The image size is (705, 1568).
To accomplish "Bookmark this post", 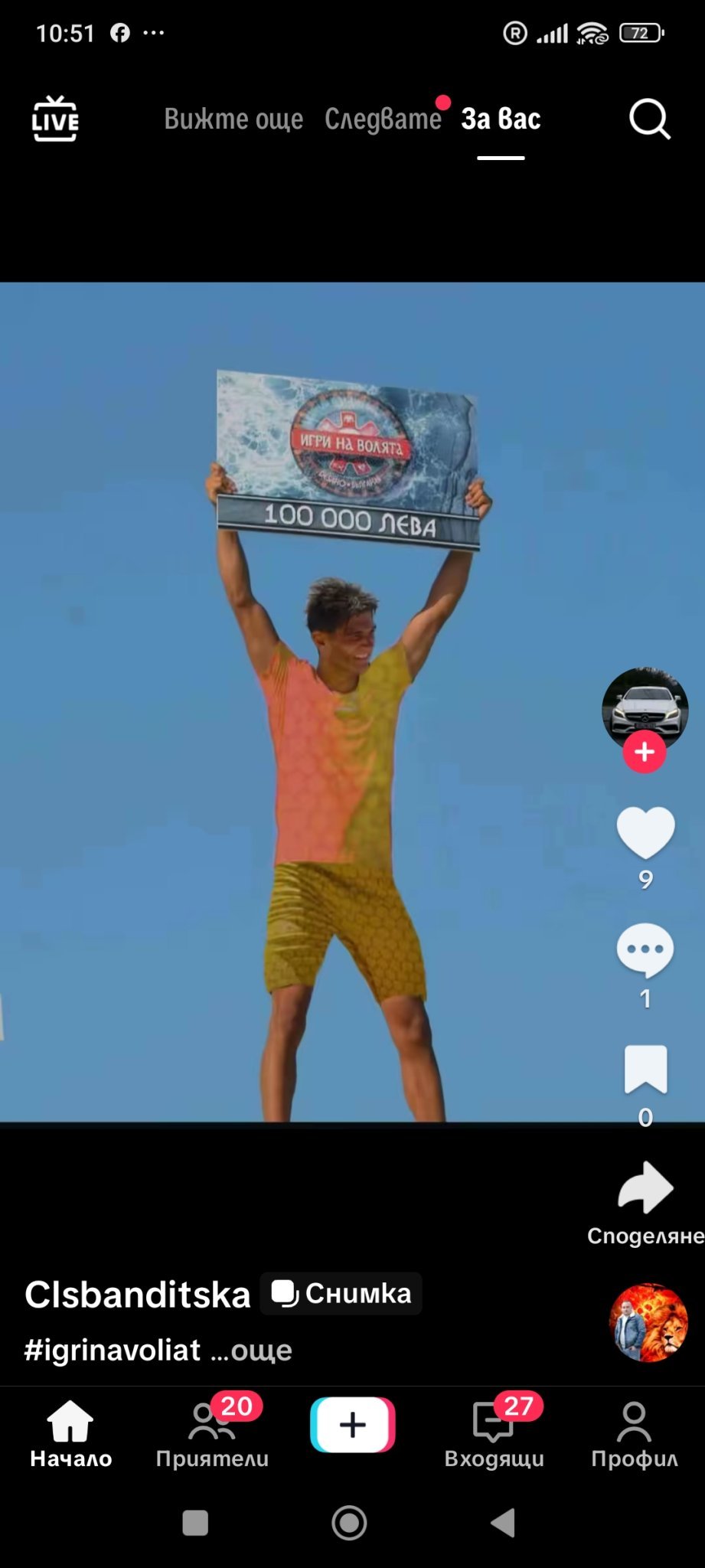I will point(645,1069).
